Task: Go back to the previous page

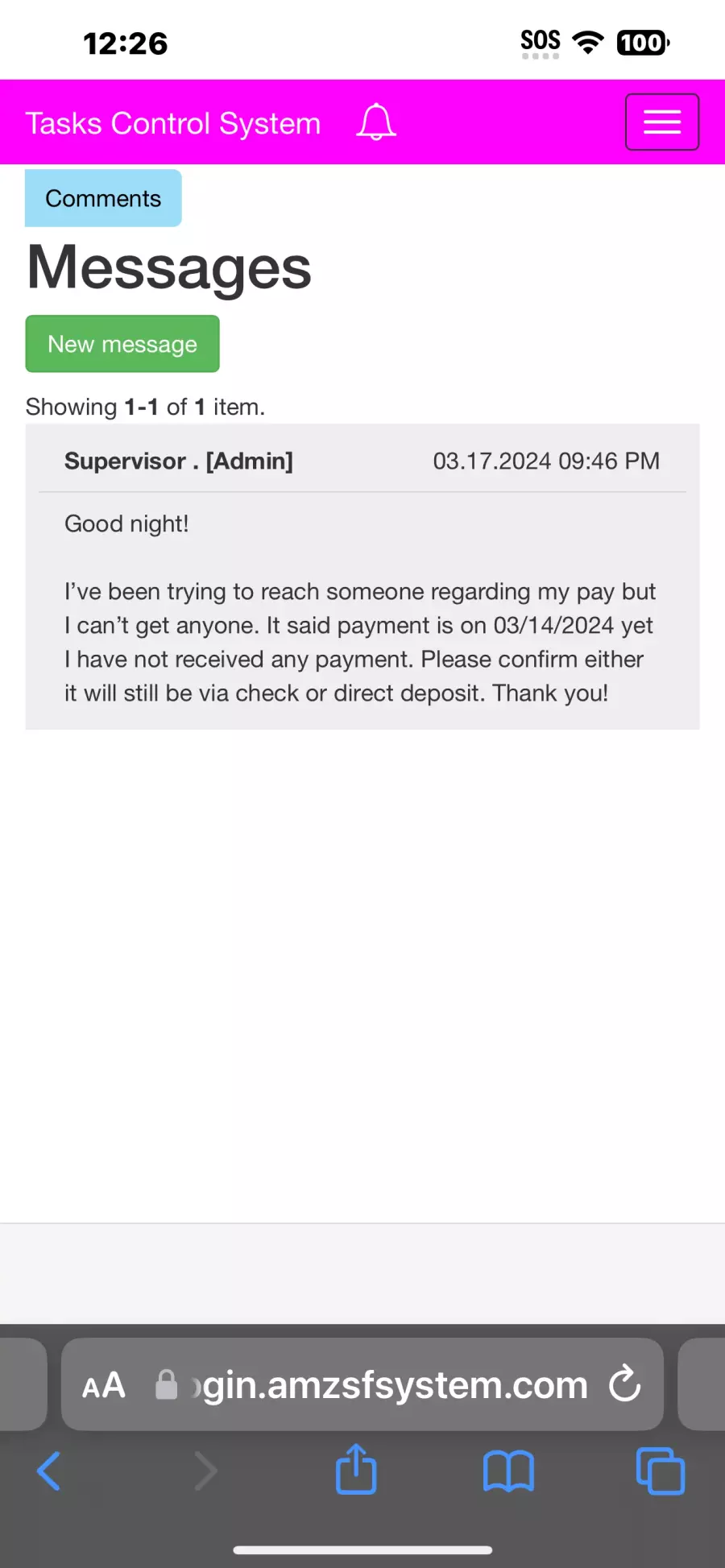Action: (x=49, y=1471)
